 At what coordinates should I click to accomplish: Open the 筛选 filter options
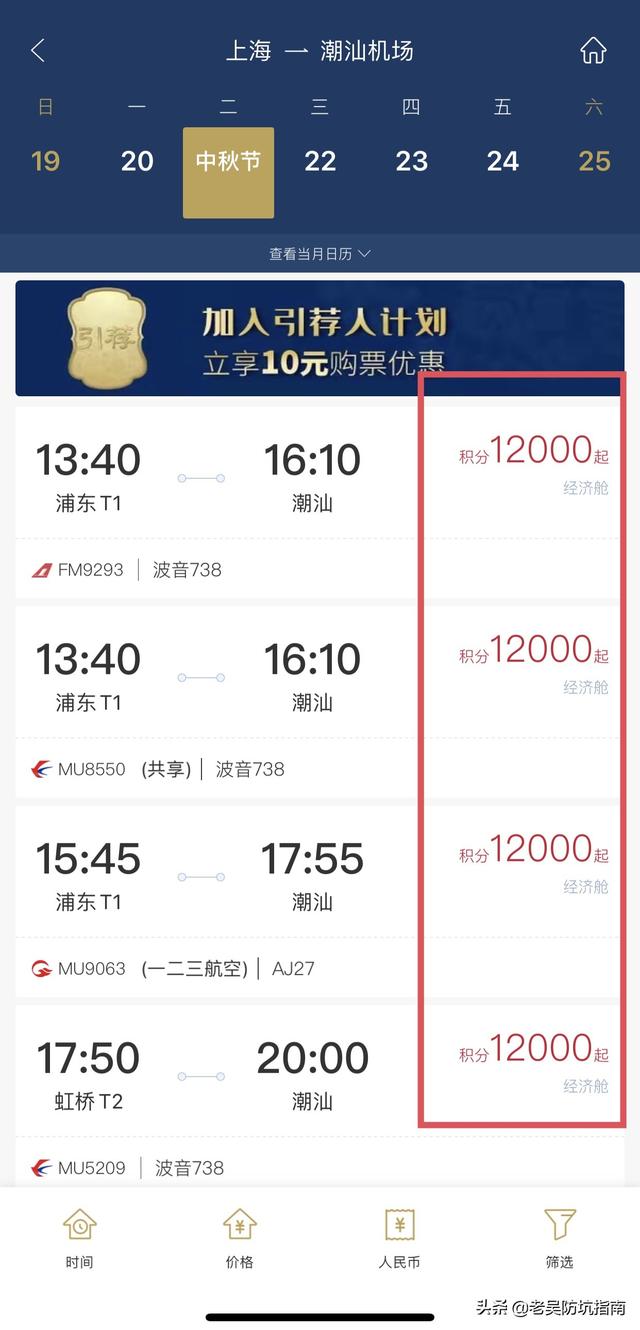(559, 1238)
